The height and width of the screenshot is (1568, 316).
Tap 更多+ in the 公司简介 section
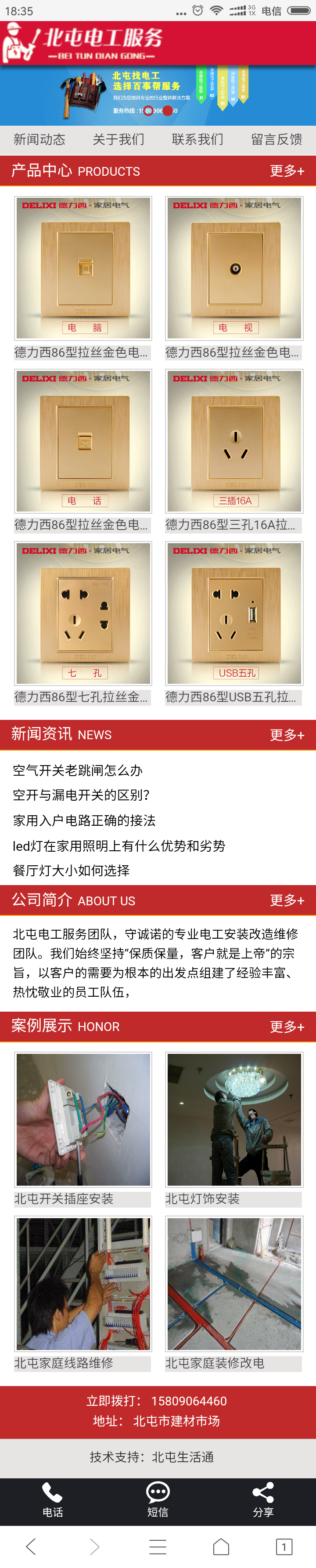(x=287, y=900)
